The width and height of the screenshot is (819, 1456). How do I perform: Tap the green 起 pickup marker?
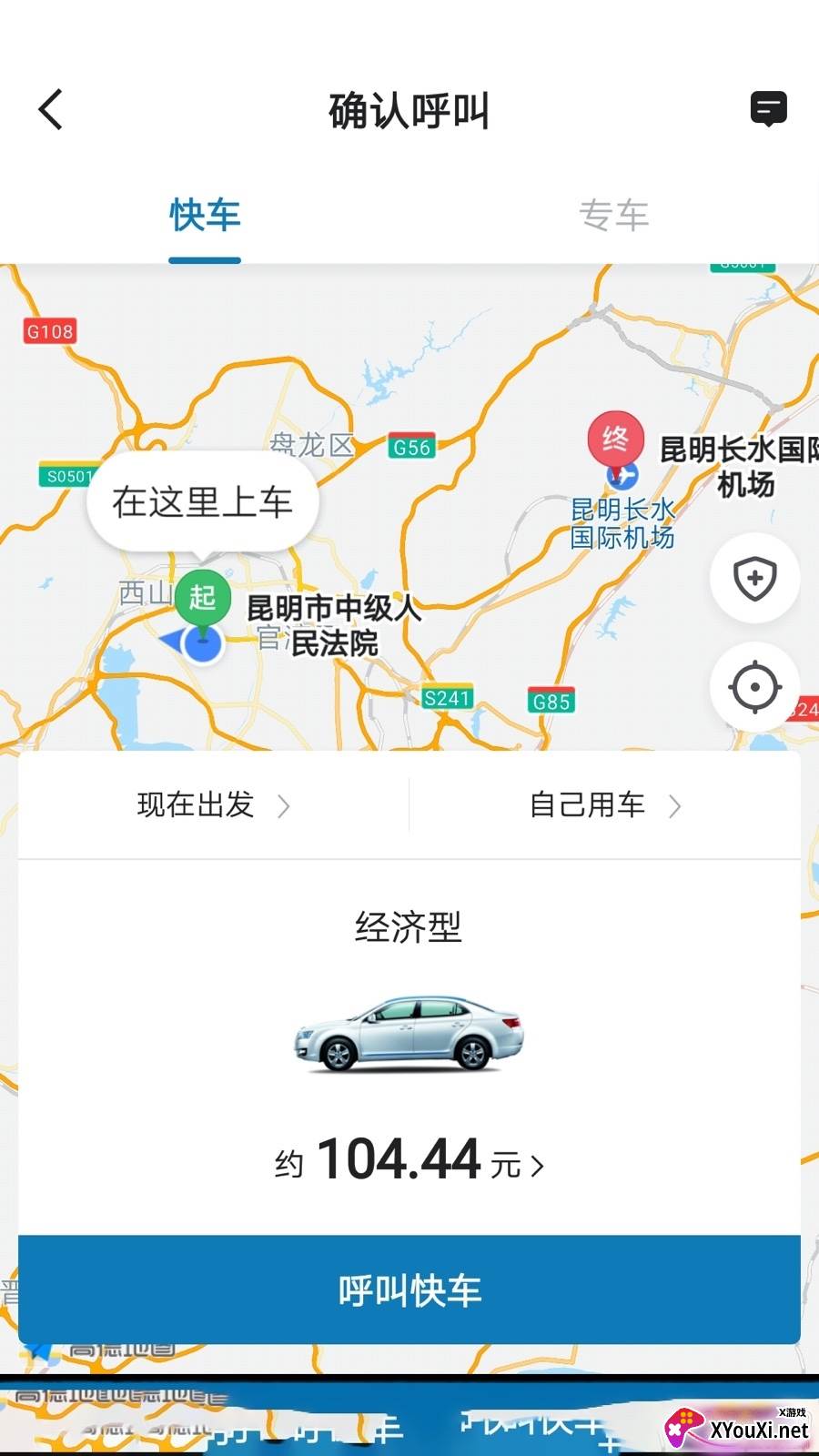point(202,599)
